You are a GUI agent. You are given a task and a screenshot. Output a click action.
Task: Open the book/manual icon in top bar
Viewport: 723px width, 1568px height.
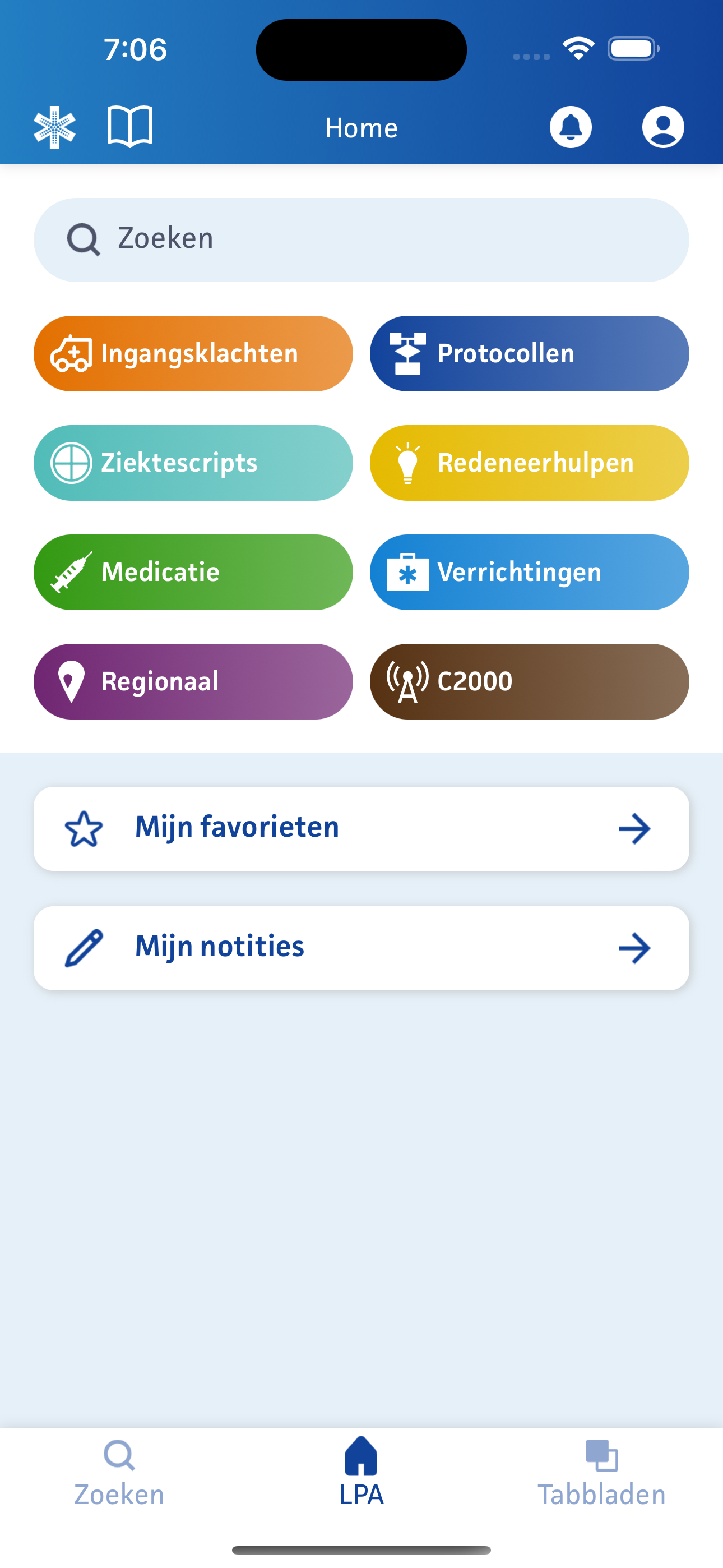(131, 126)
